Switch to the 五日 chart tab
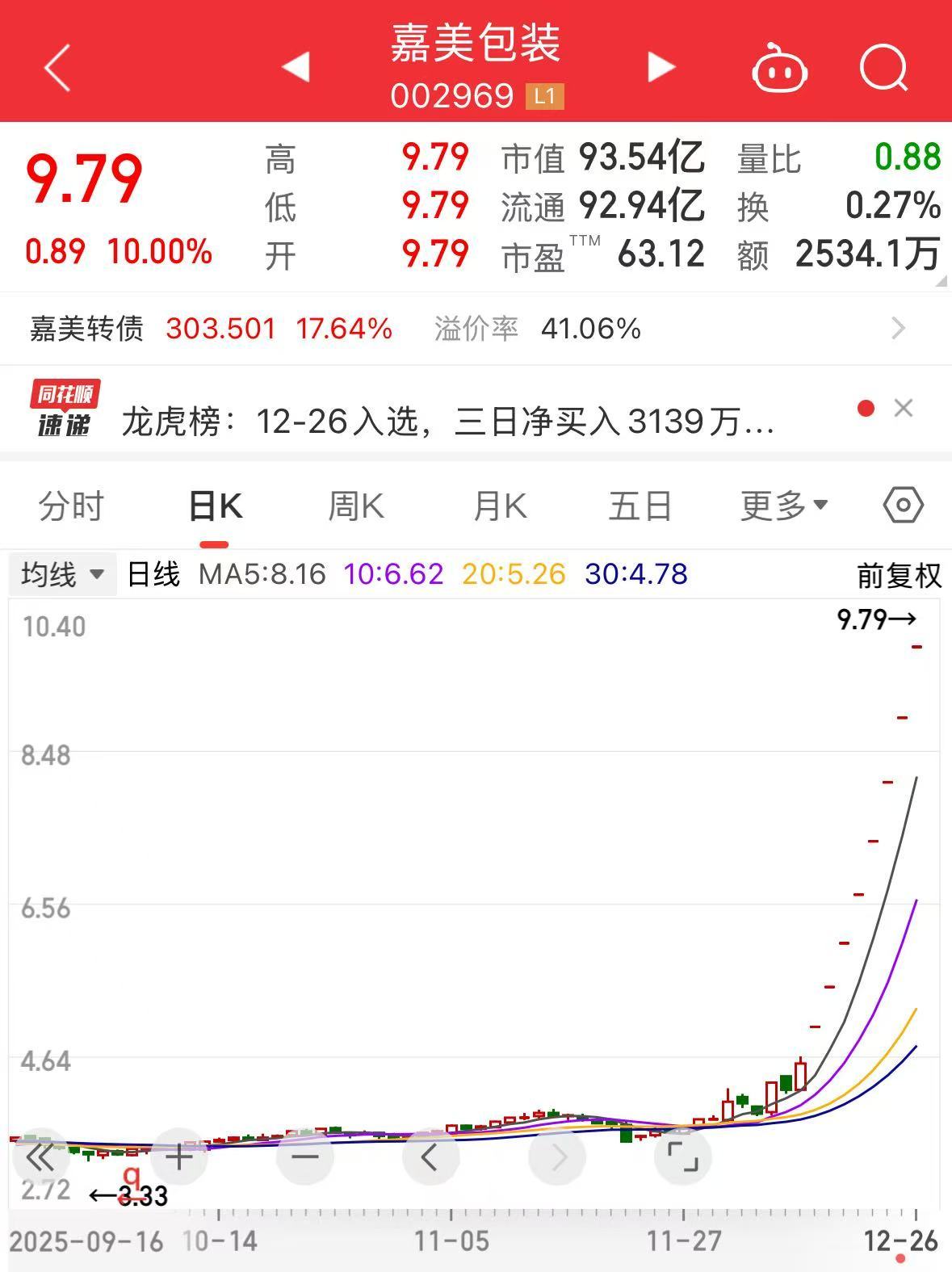Screen dimensions: 952x1272 (640, 507)
